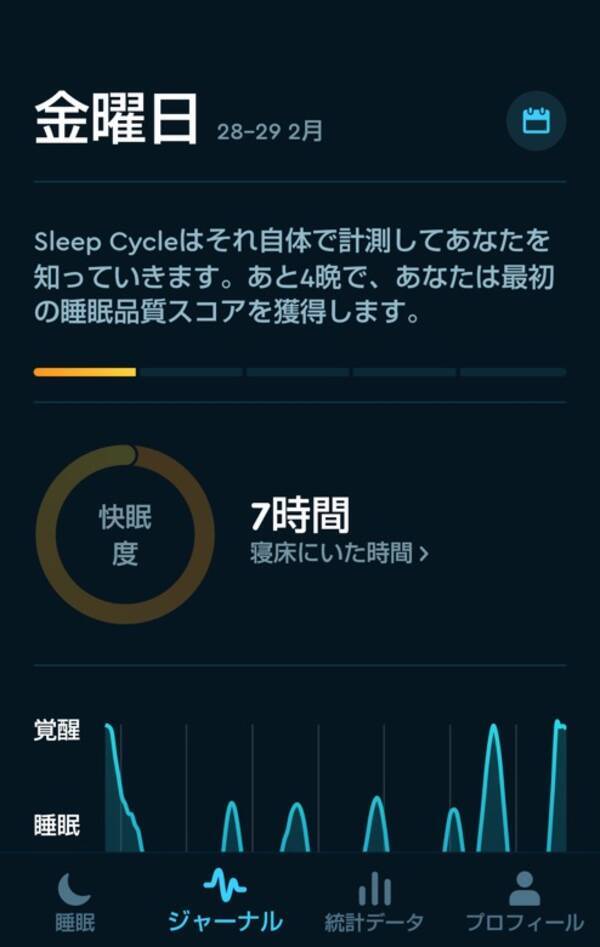Switch to the 睡眠 tab
Image resolution: width=600 pixels, height=947 pixels.
pos(75,900)
